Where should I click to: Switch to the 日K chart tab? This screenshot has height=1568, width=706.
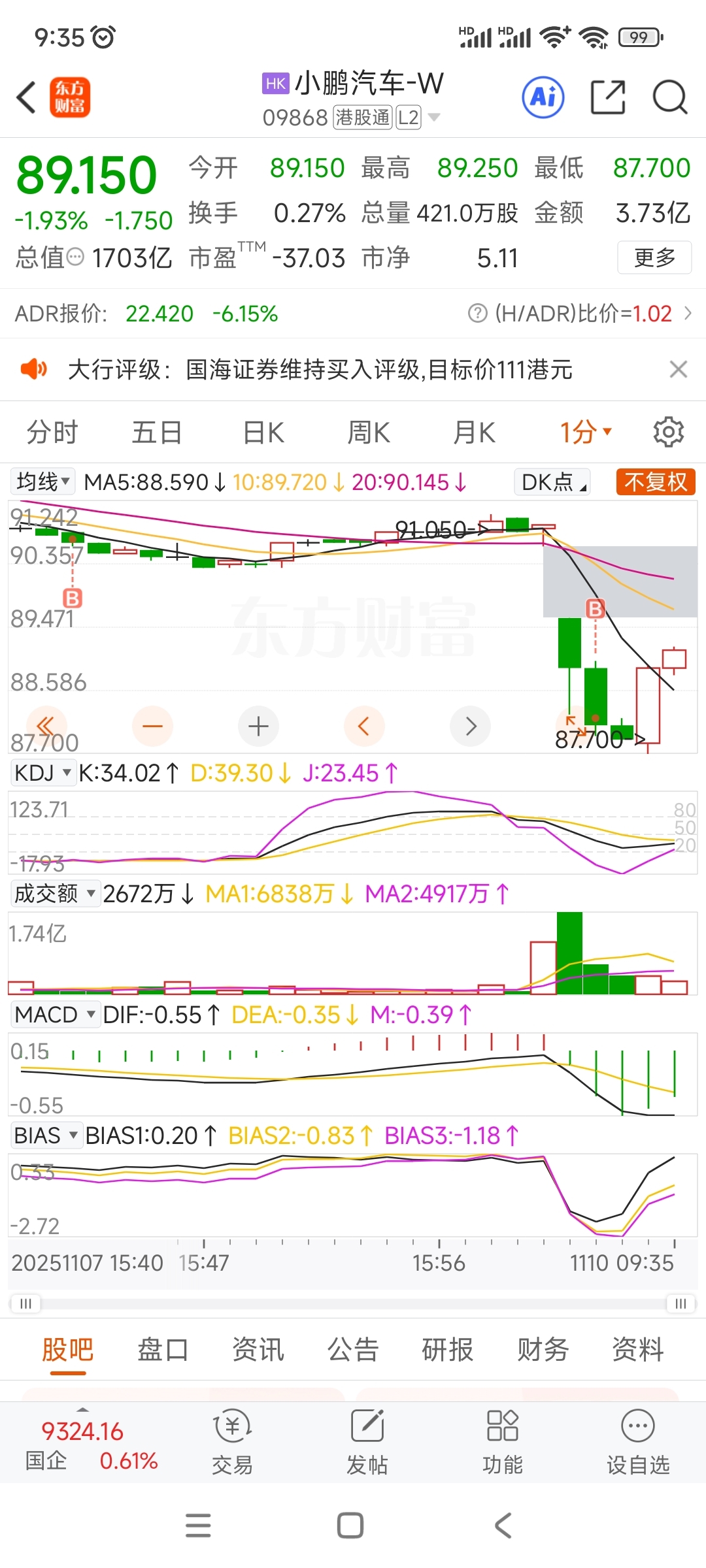[263, 433]
